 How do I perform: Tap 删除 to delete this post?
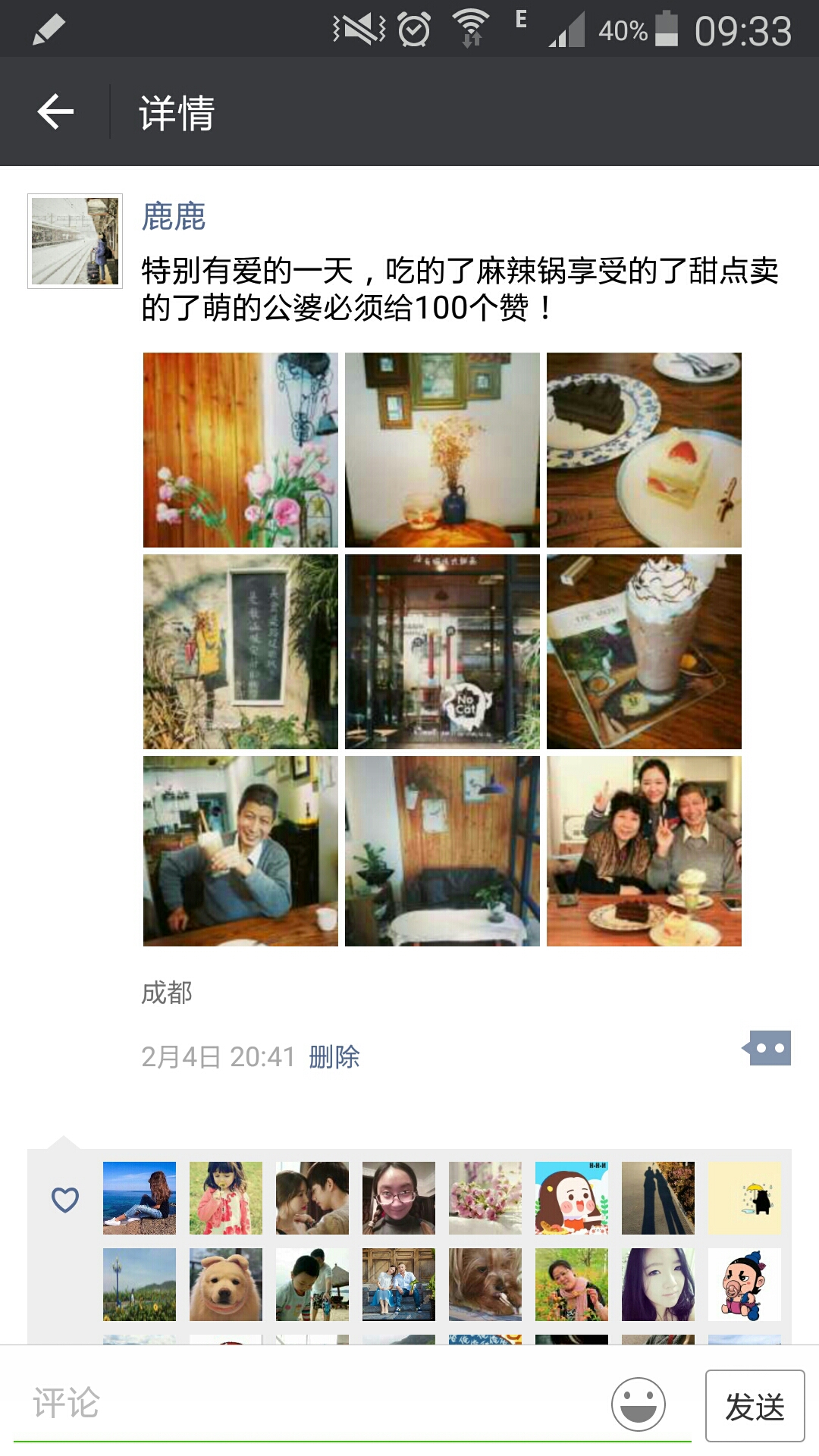[x=334, y=1056]
